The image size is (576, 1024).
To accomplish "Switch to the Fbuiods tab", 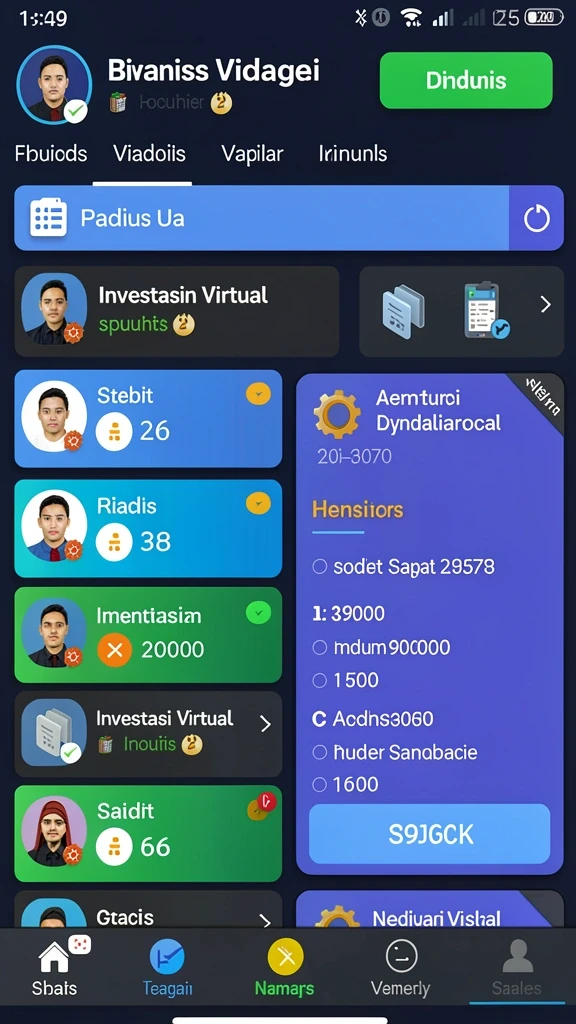I will pyautogui.click(x=51, y=154).
